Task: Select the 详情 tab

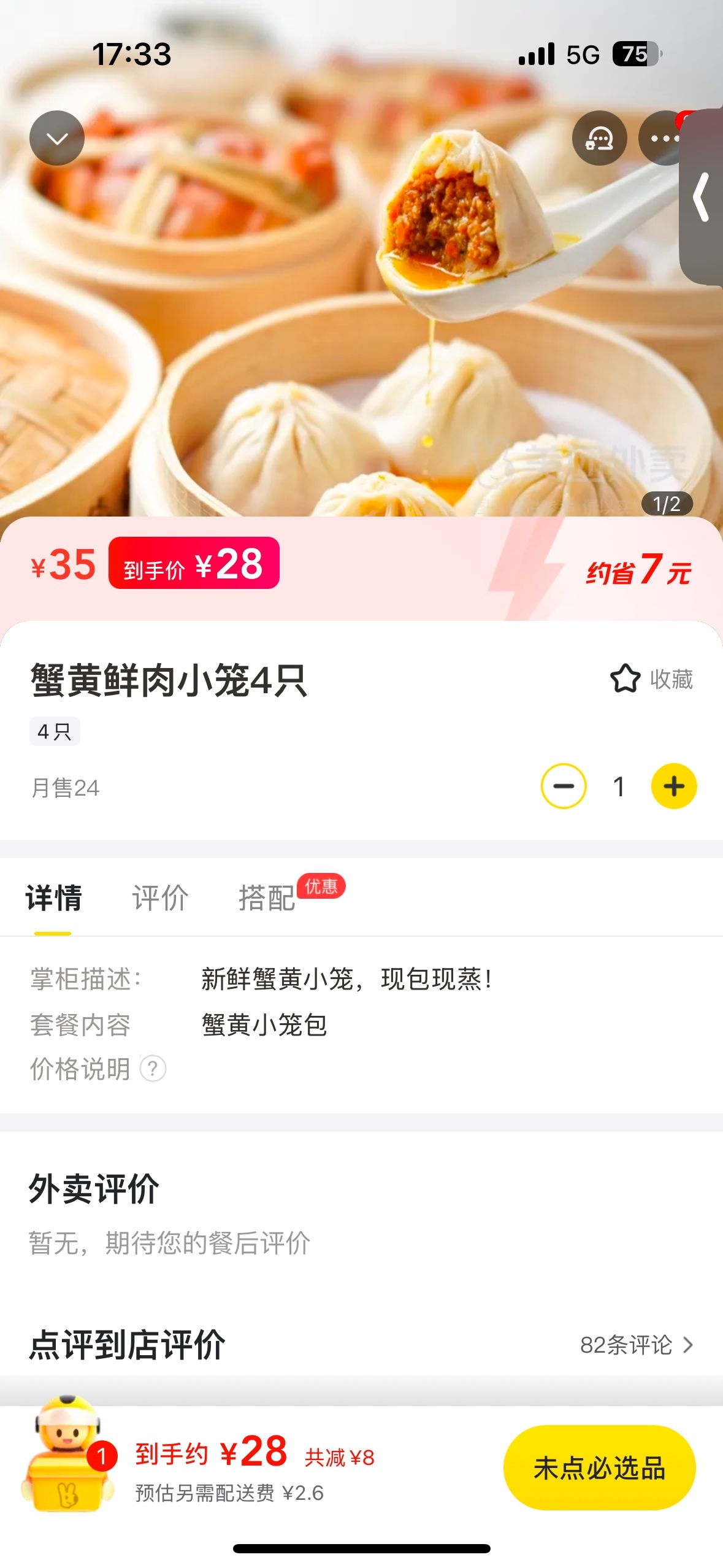Action: pos(54,898)
